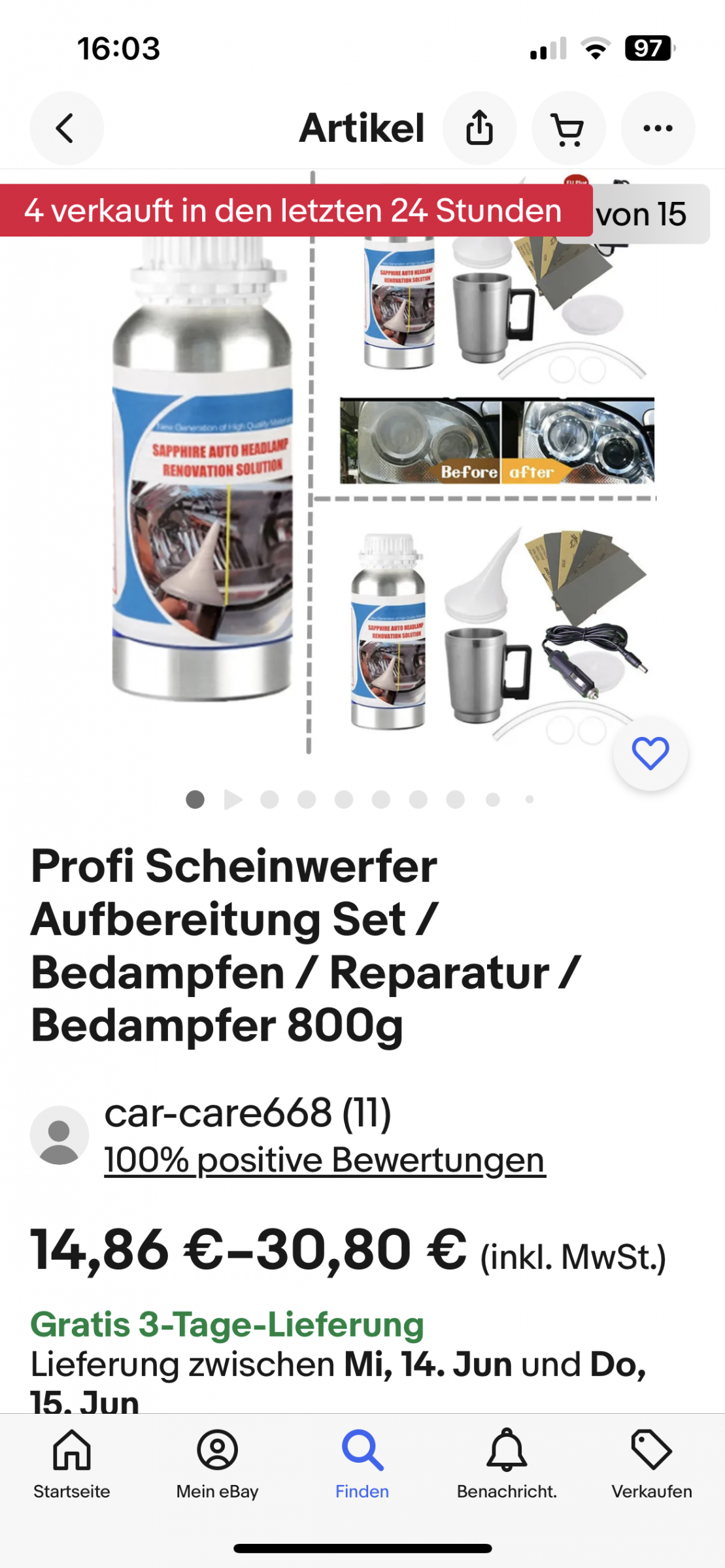Open the shopping cart

pos(568,128)
